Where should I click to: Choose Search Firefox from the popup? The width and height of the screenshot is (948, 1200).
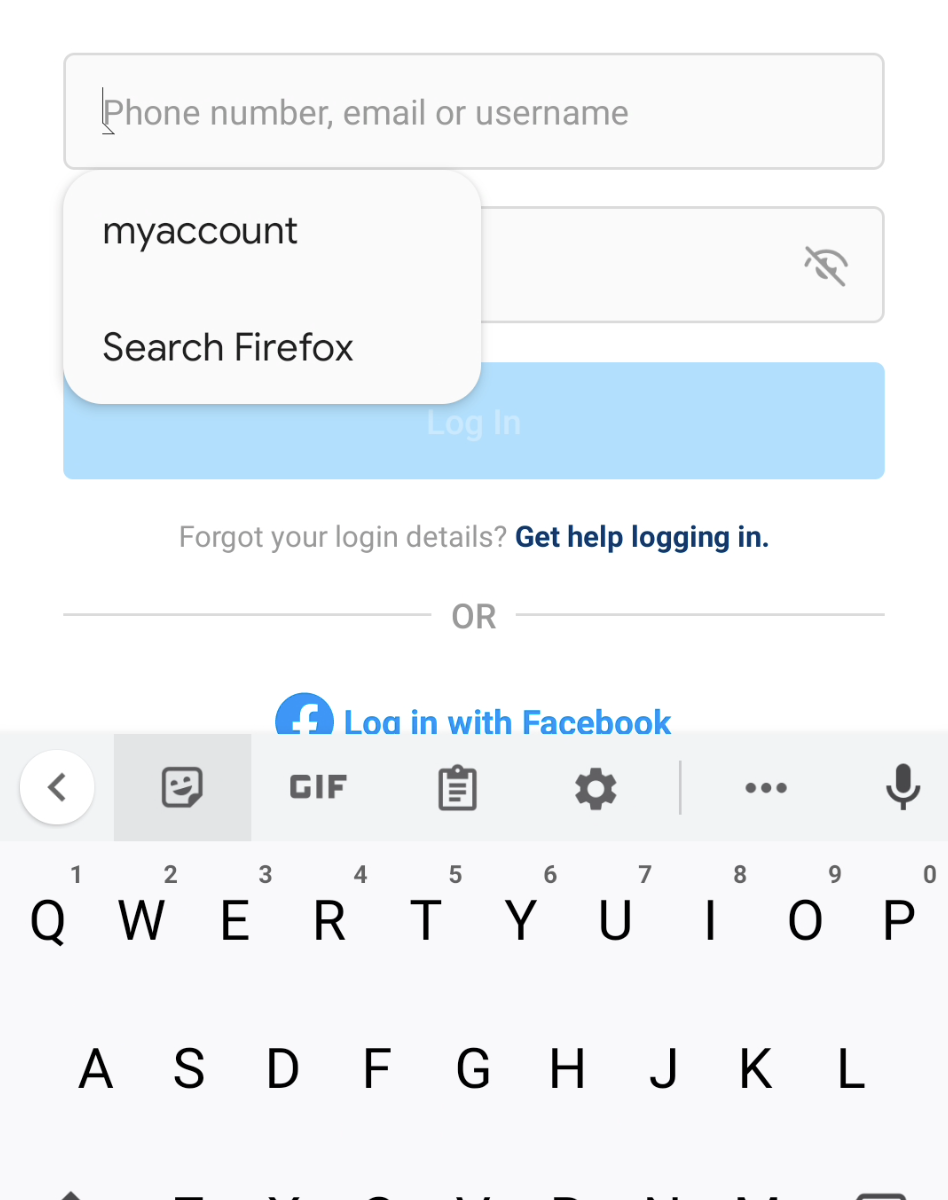(228, 348)
